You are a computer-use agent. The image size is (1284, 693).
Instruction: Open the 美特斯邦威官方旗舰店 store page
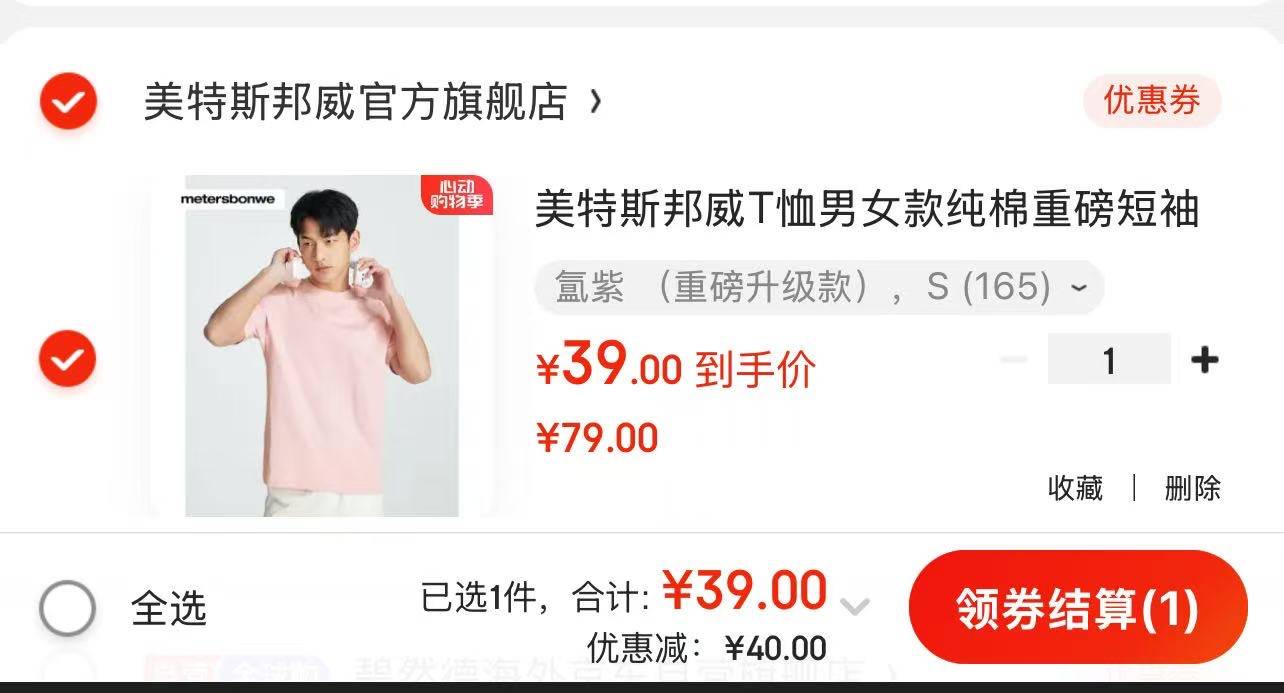(x=372, y=102)
